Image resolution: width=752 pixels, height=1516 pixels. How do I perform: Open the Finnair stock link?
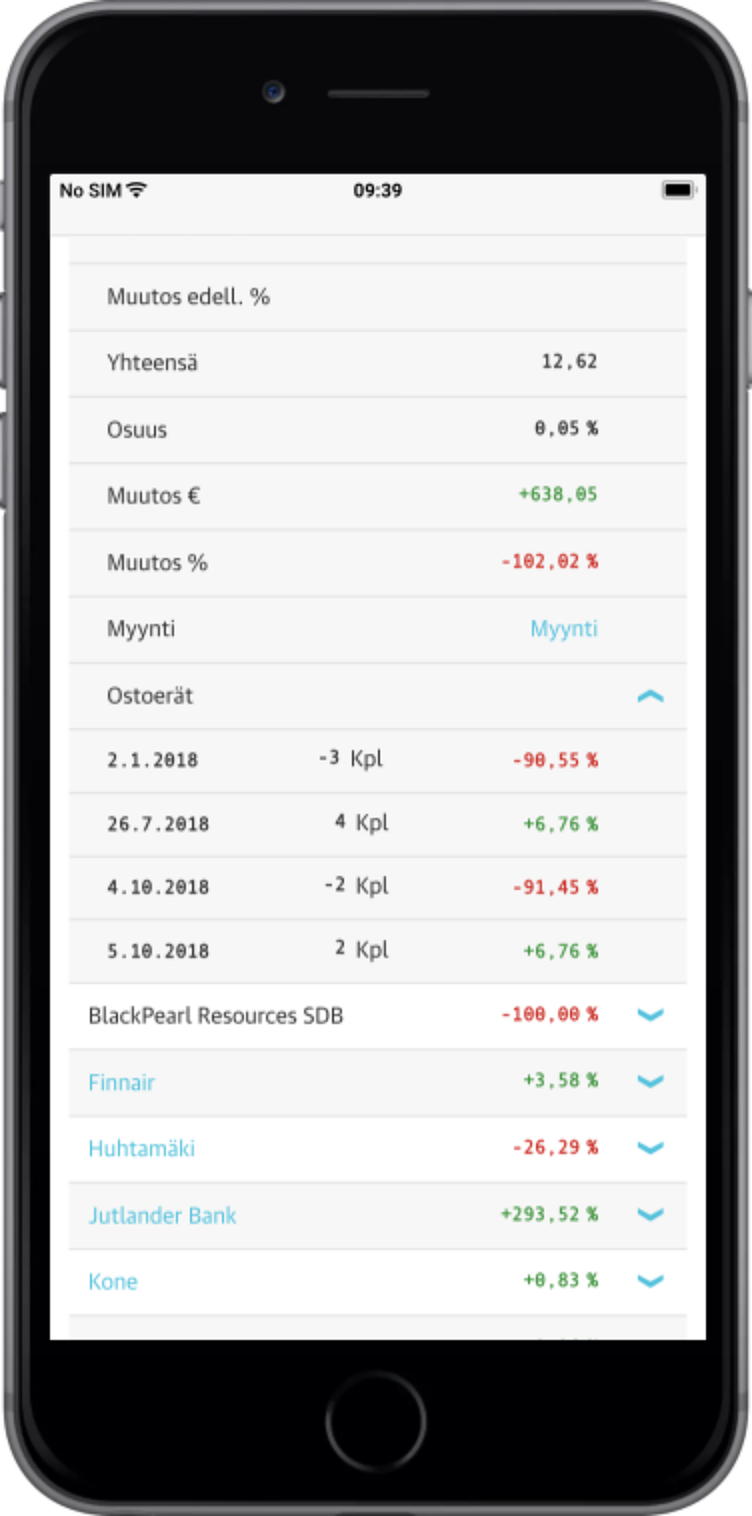[122, 1082]
